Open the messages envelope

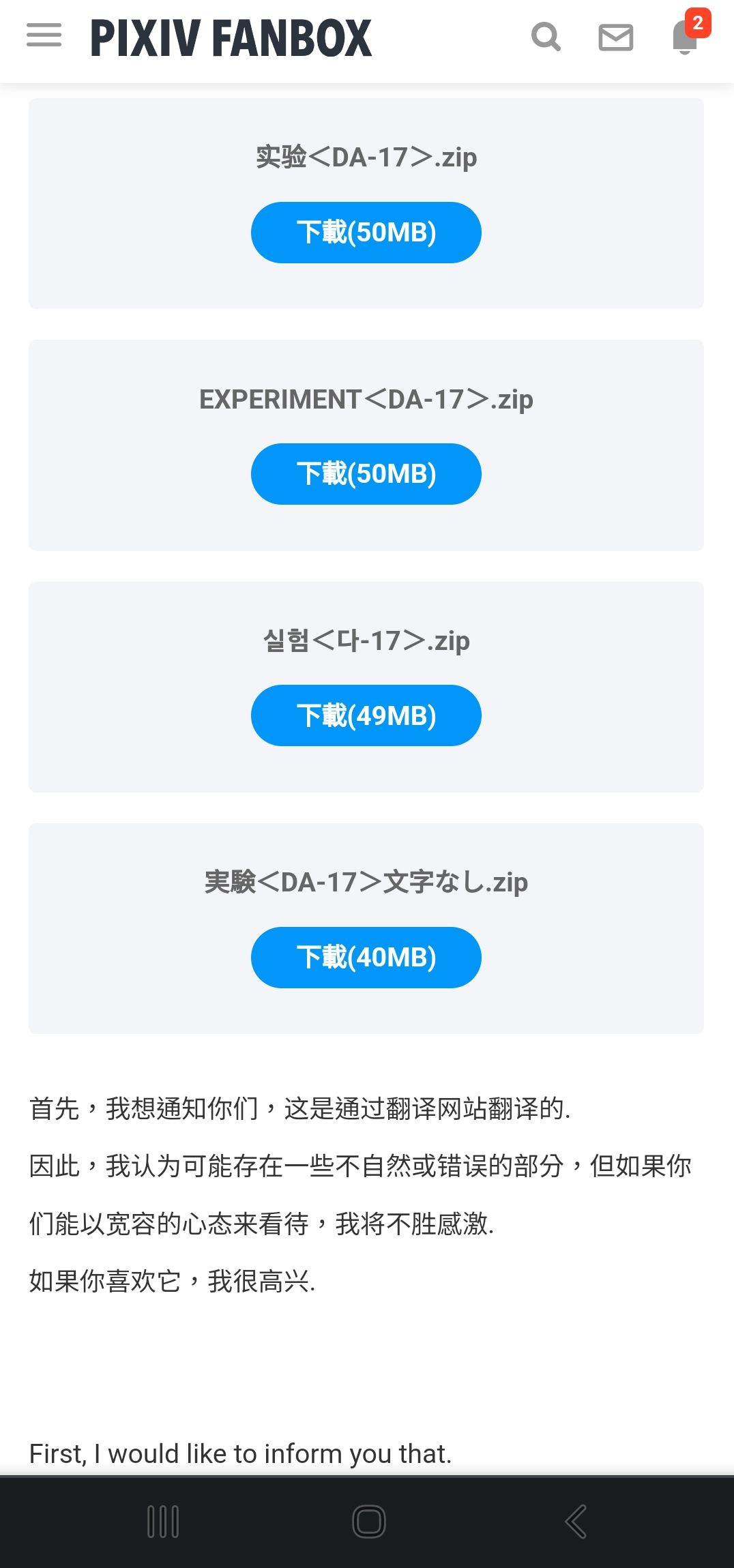point(615,38)
